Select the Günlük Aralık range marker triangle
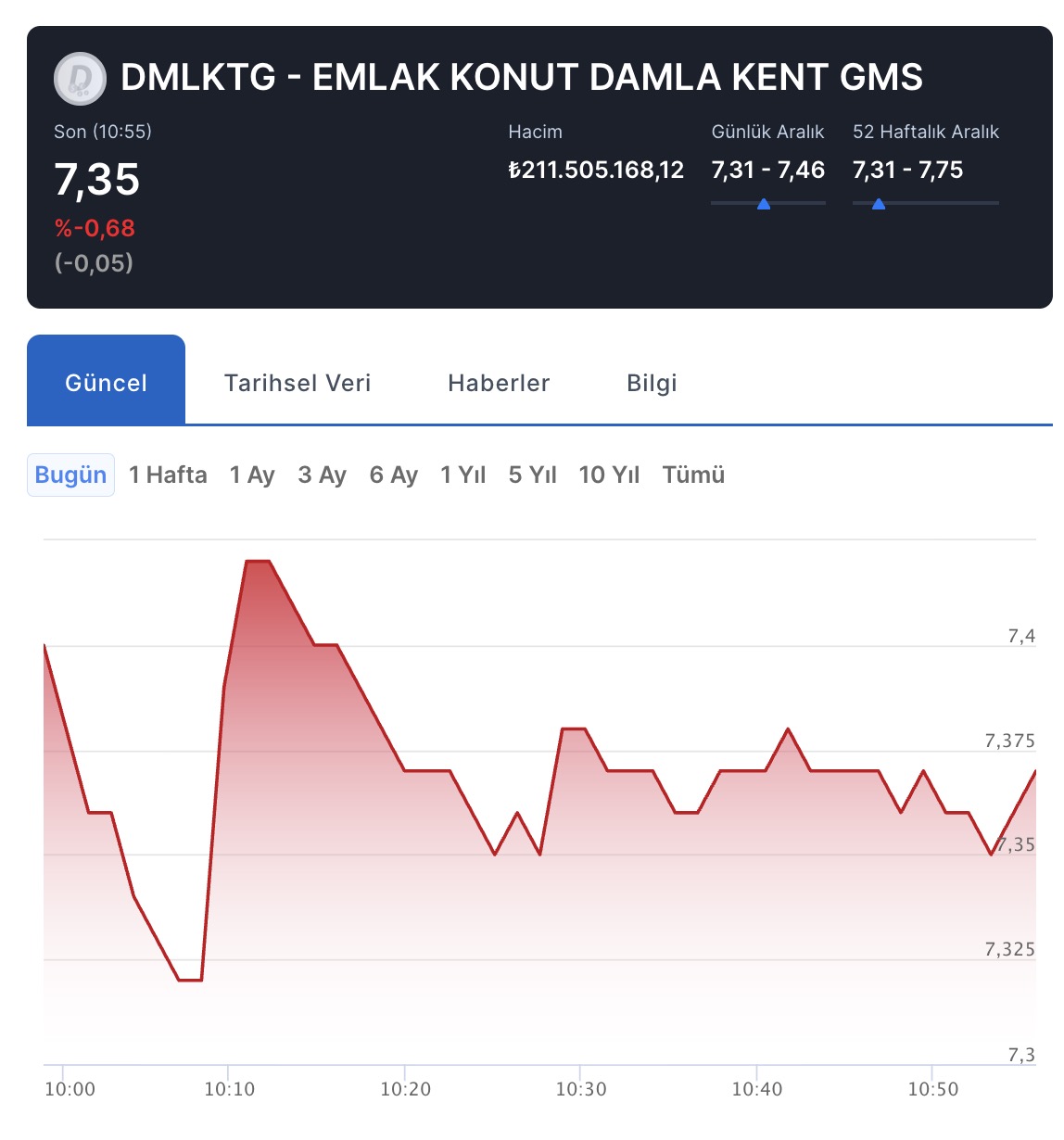 tap(764, 204)
